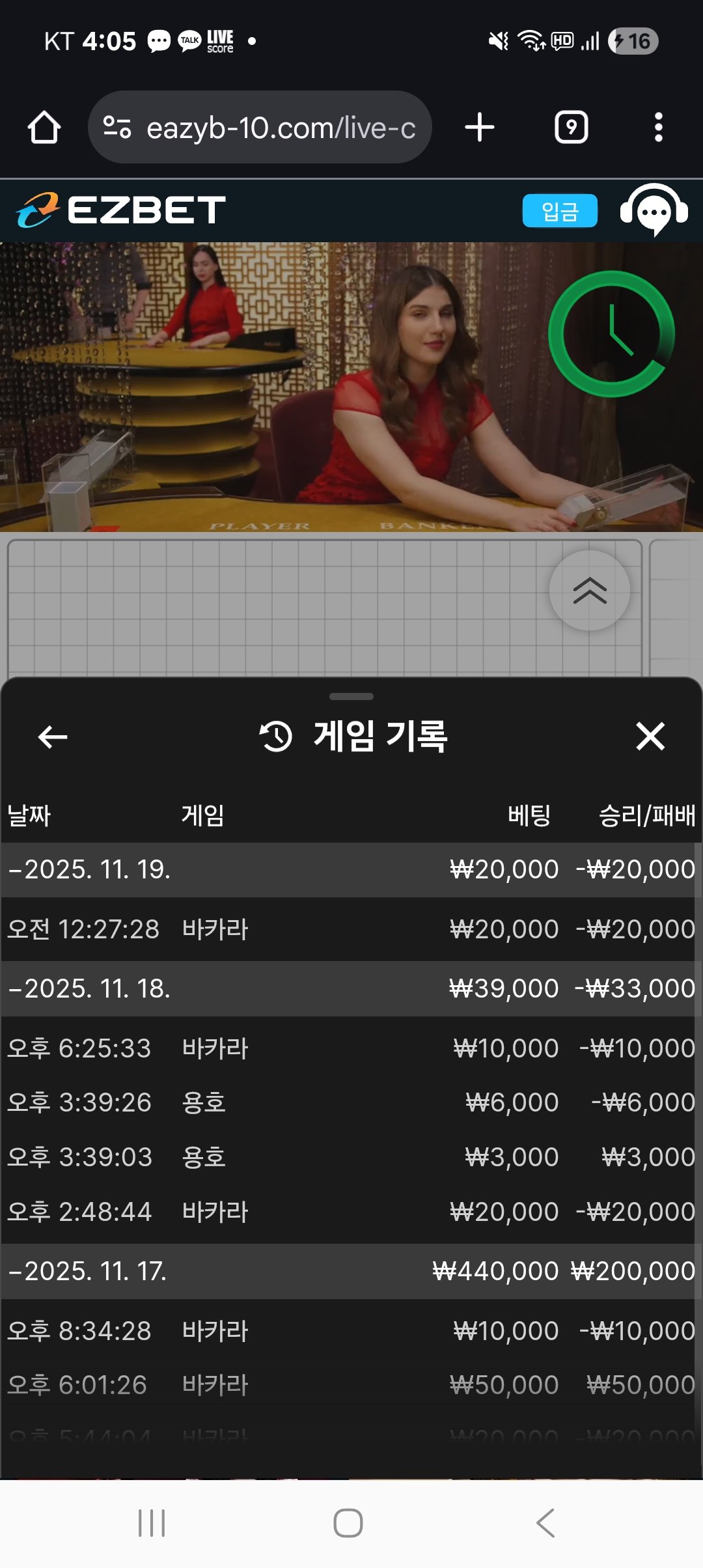Open the 오후 8:34:28 바카라 record
Image resolution: width=703 pixels, height=1568 pixels.
350,1331
